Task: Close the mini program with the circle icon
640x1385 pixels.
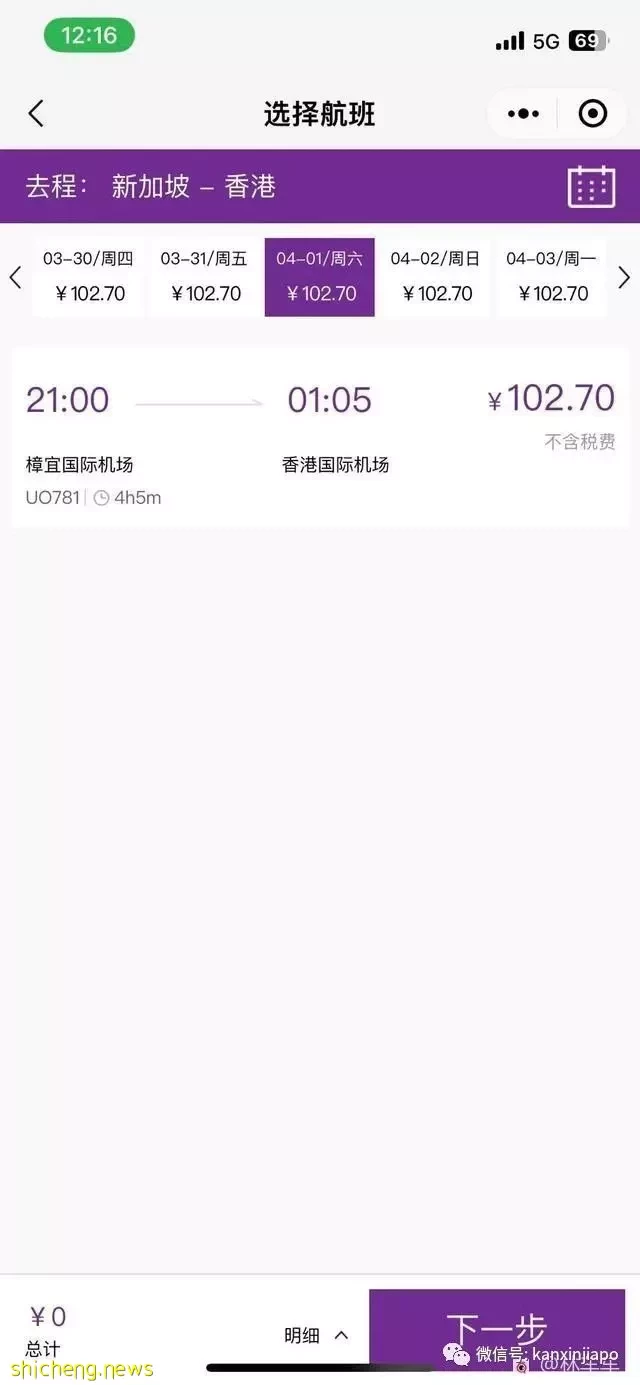Action: click(593, 114)
